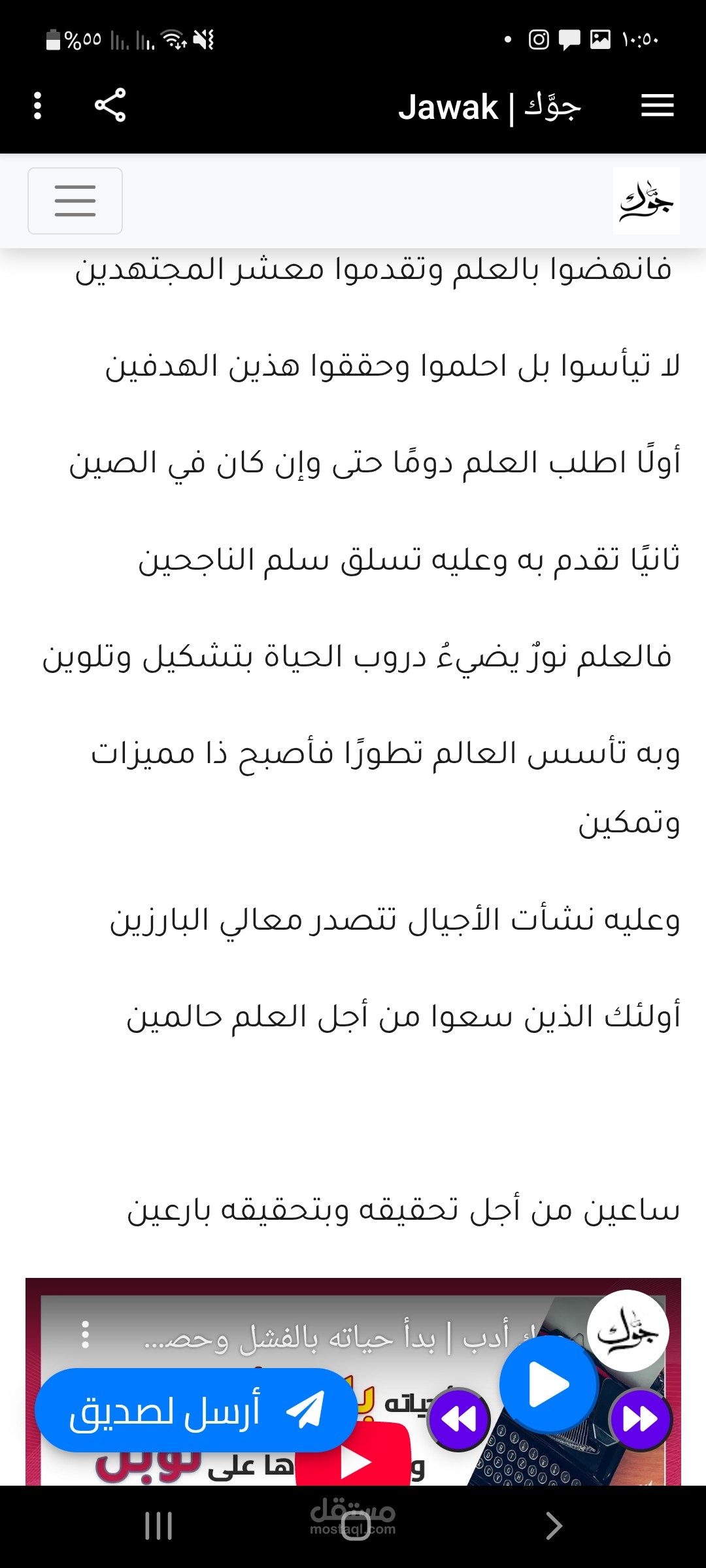
Task: Tap the blue 'أرسل لصديق' send button
Action: point(195,1410)
